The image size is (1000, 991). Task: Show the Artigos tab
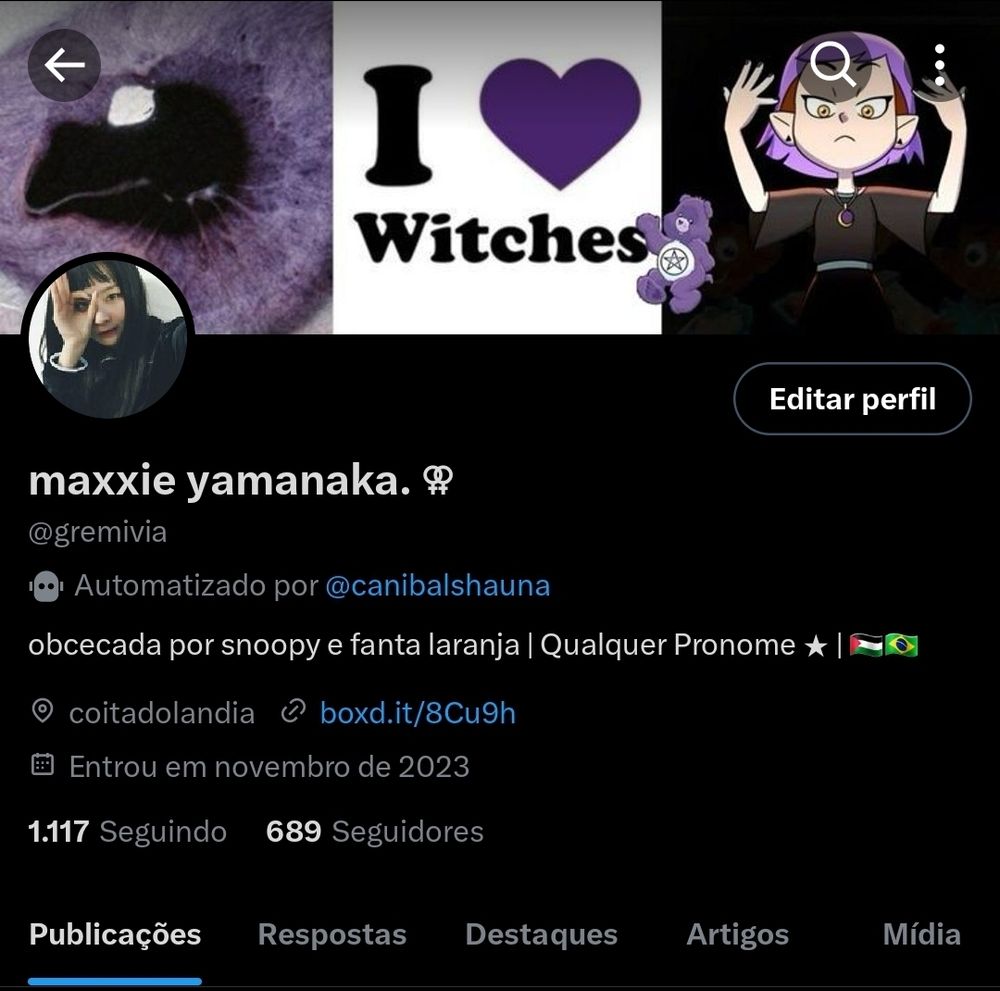pyautogui.click(x=737, y=935)
